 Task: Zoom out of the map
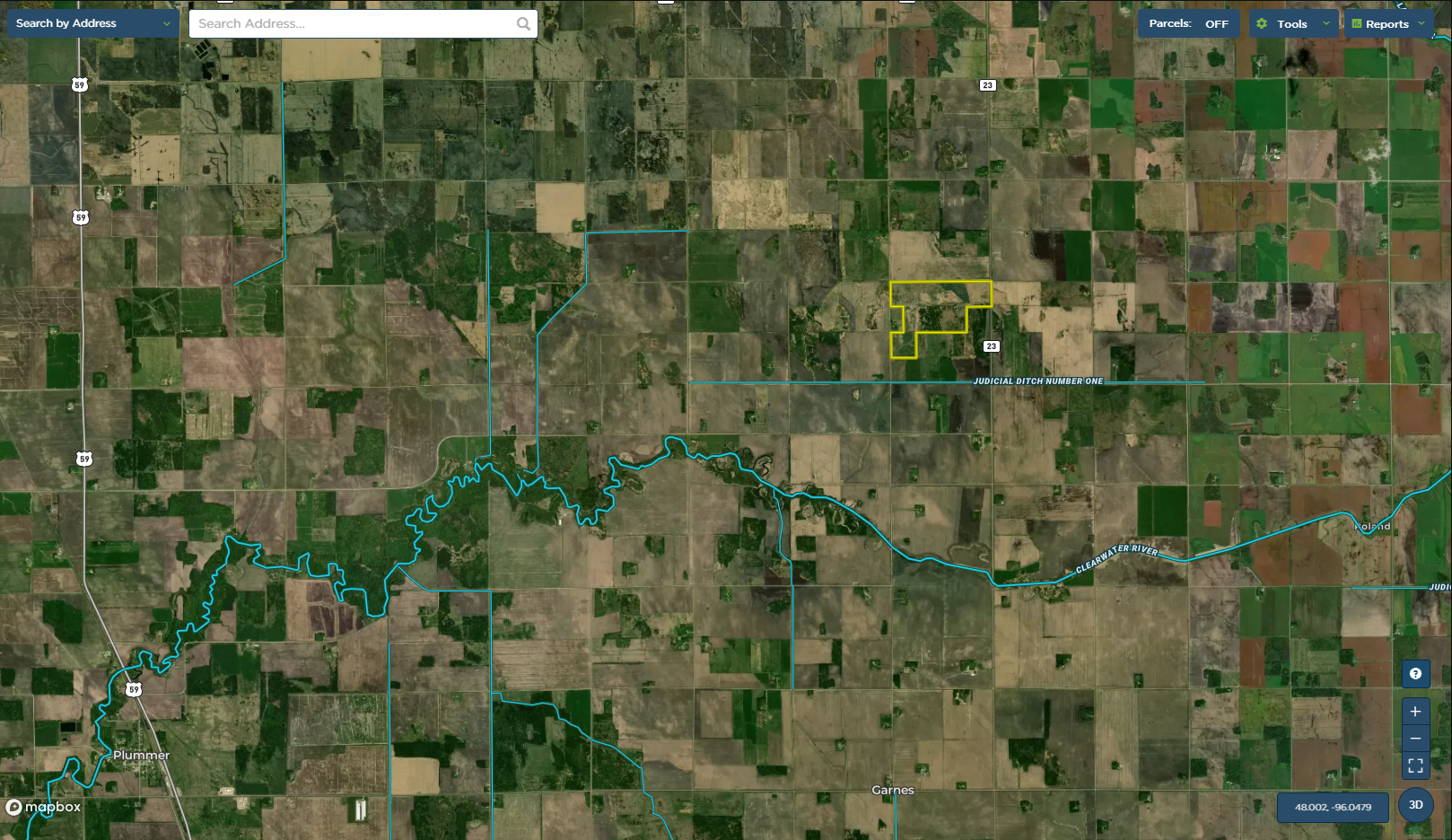(x=1415, y=739)
